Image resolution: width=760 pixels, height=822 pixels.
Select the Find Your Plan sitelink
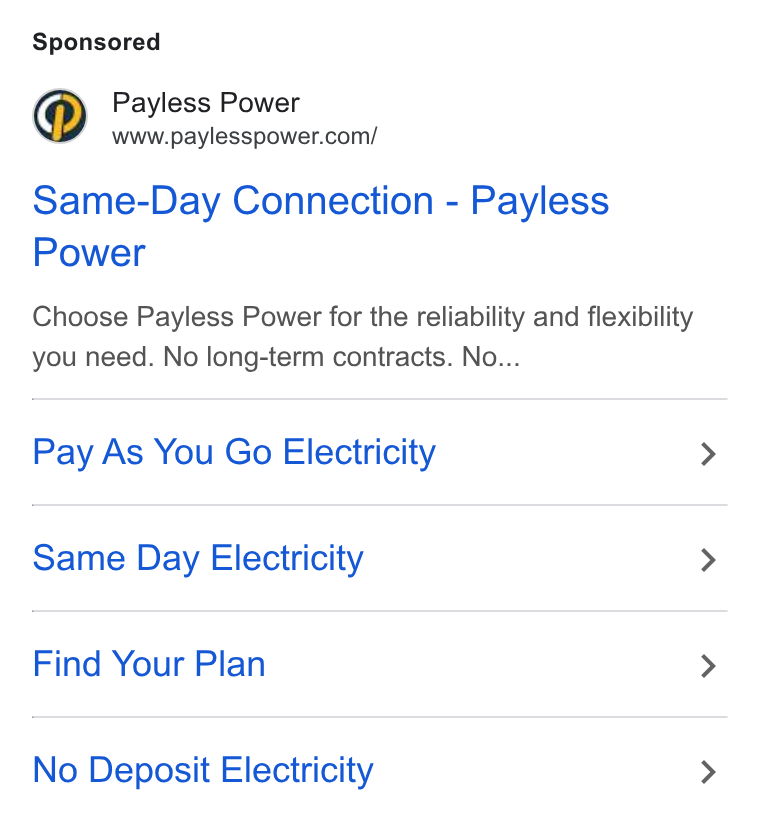click(x=379, y=664)
